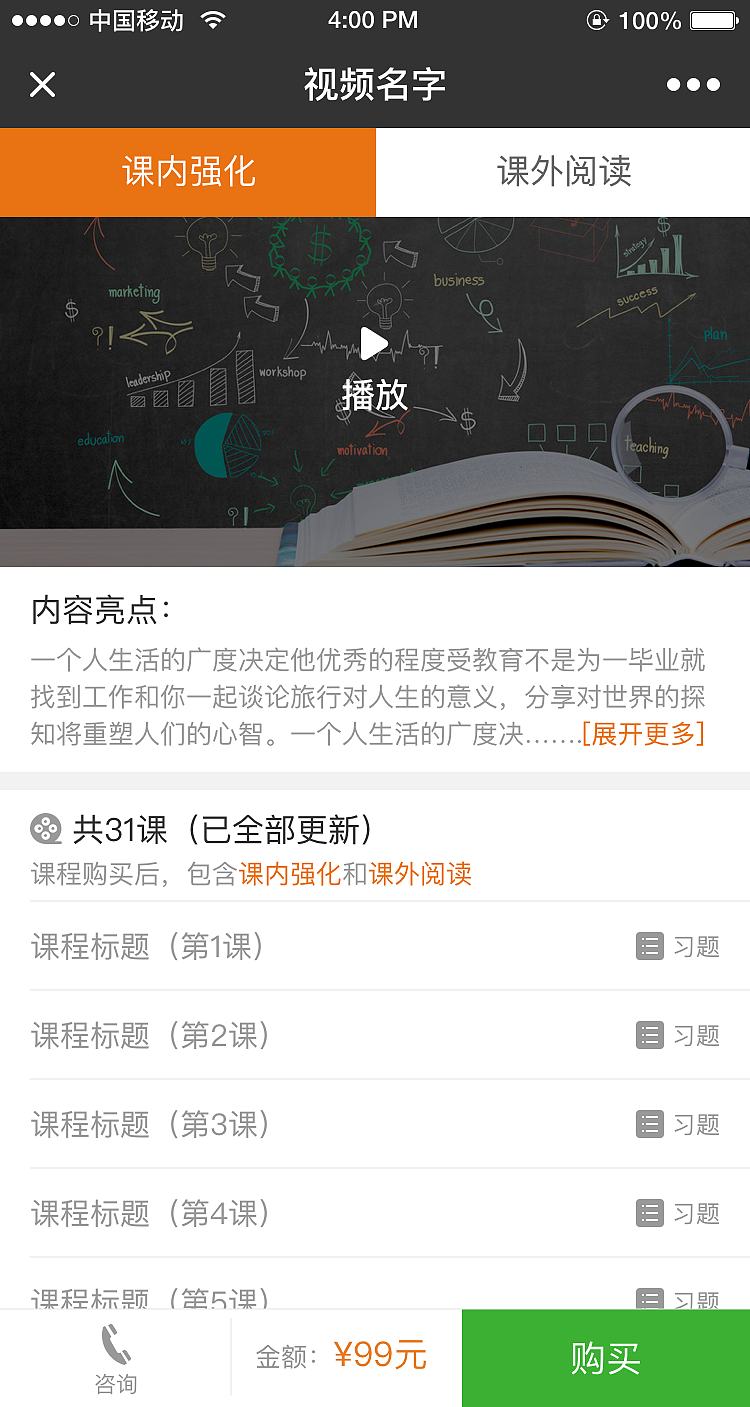Switch to the 课外阅读 tab
The image size is (750, 1407).
pos(562,172)
